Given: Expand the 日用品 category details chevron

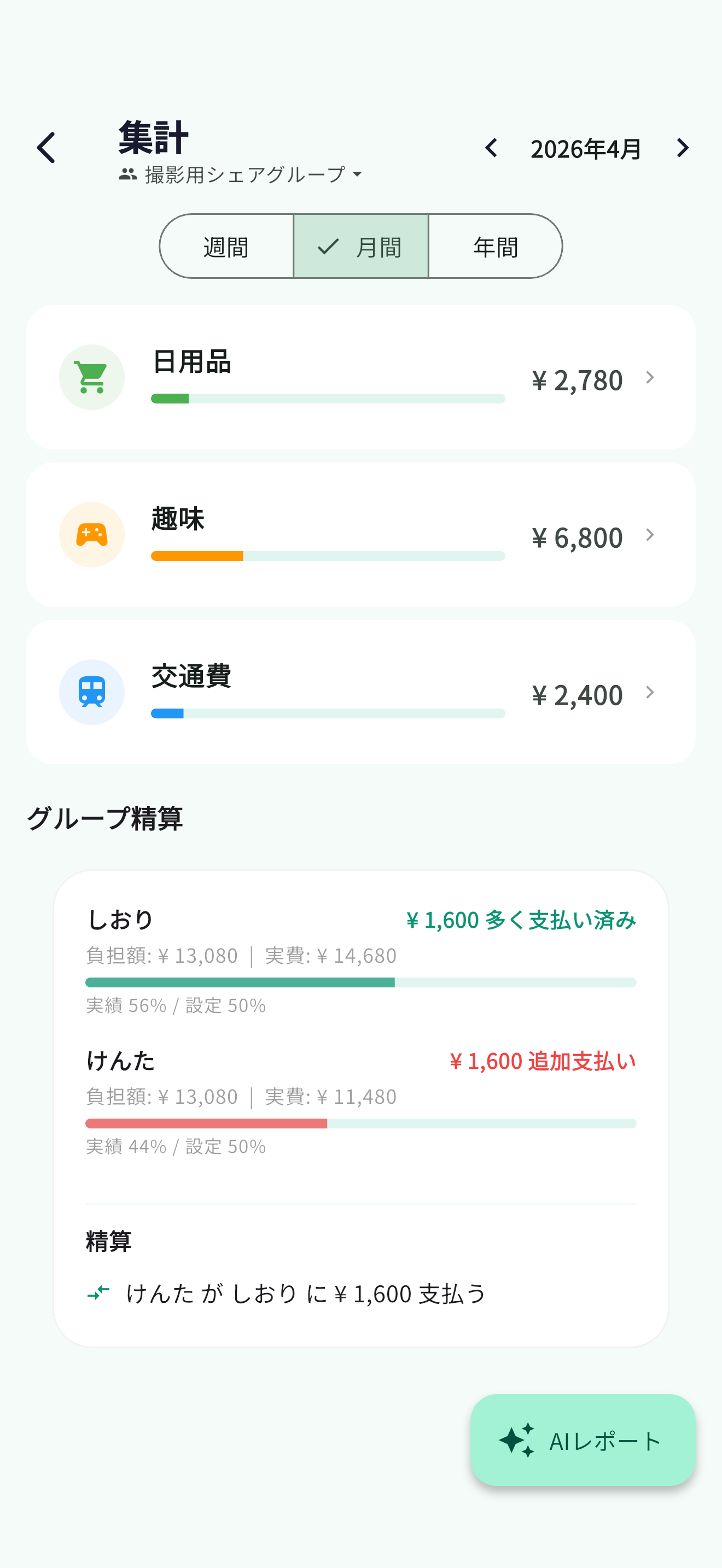Looking at the screenshot, I should coord(651,377).
